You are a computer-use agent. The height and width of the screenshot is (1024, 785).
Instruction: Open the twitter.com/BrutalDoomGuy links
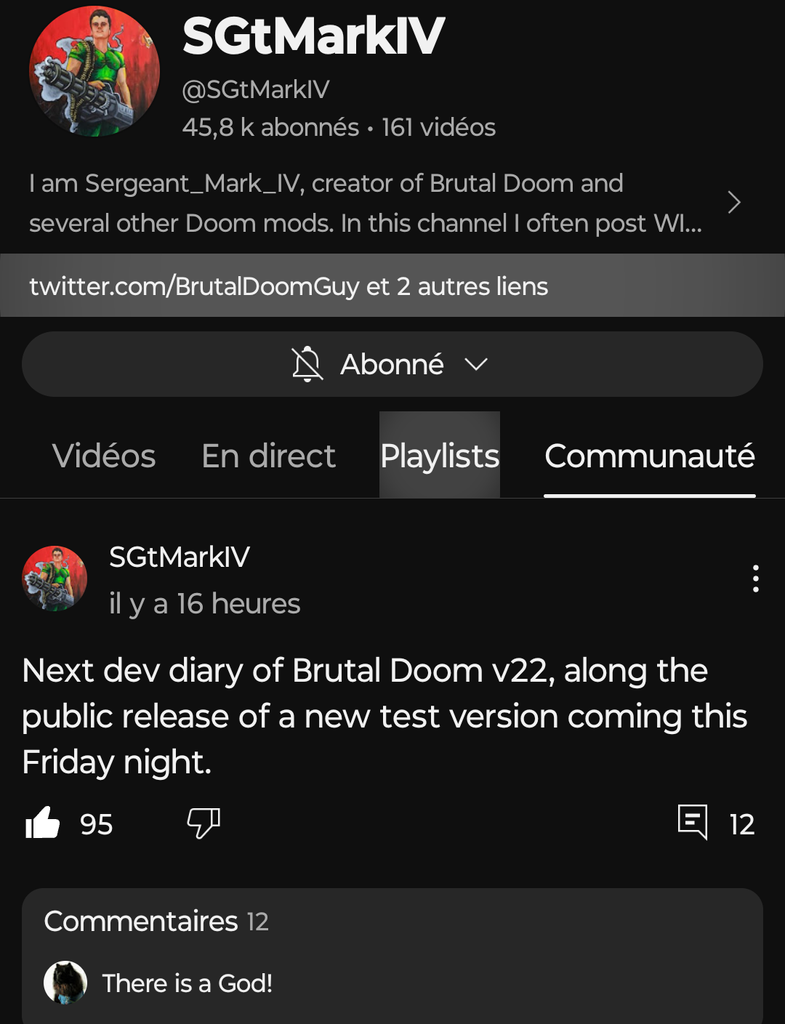[290, 286]
